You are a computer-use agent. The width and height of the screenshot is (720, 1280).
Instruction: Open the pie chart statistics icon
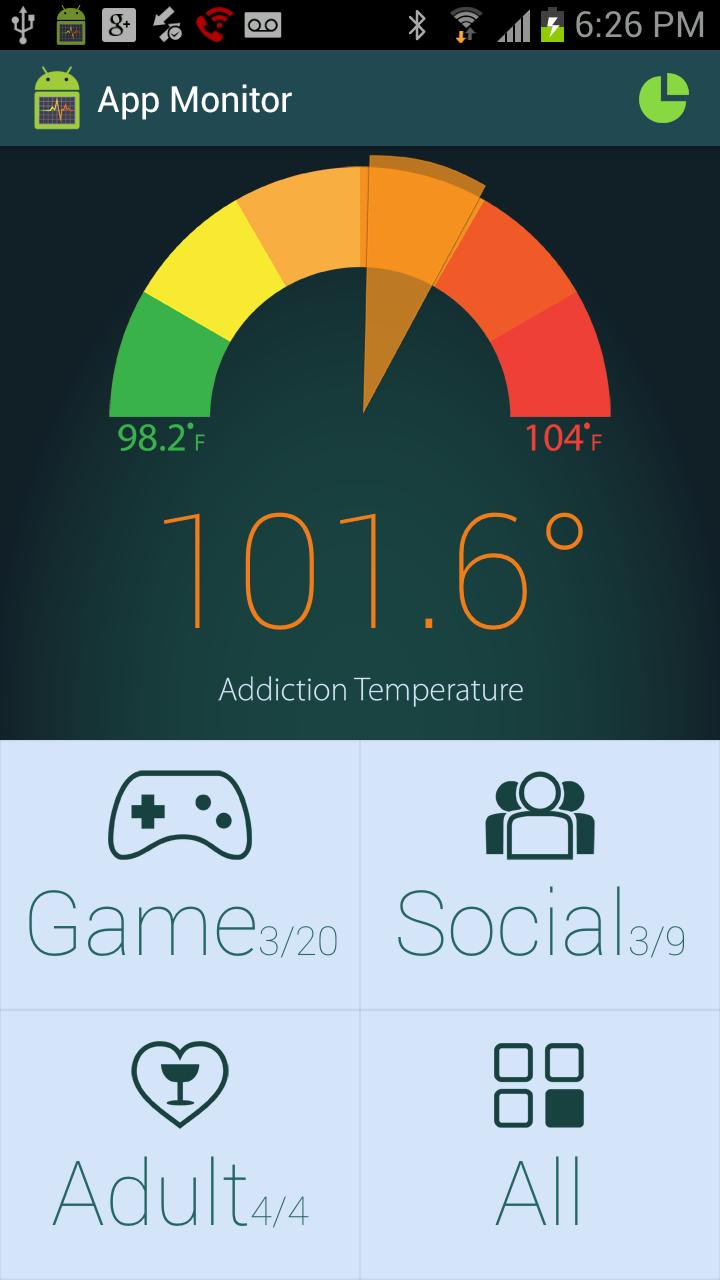tap(664, 99)
